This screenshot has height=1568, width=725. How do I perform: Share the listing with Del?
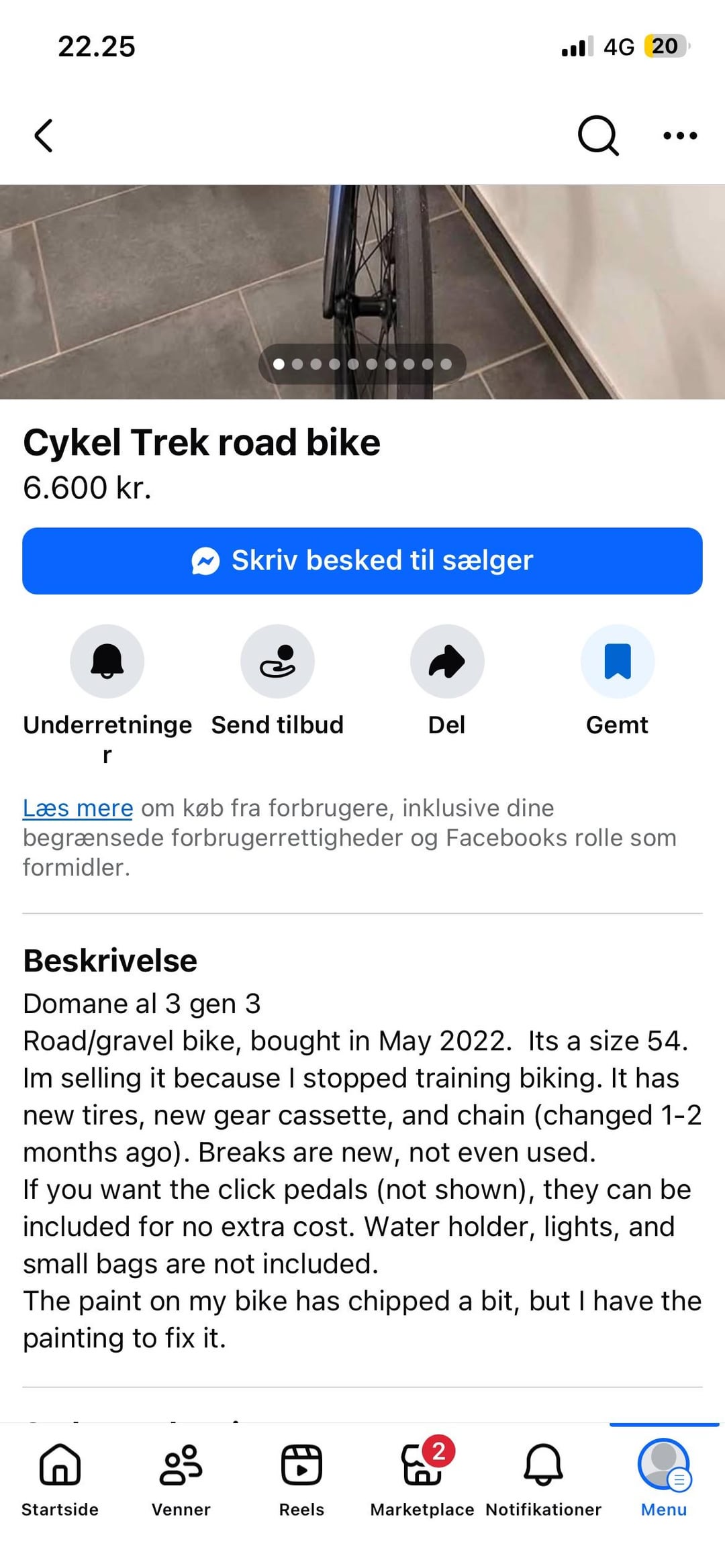click(x=447, y=662)
